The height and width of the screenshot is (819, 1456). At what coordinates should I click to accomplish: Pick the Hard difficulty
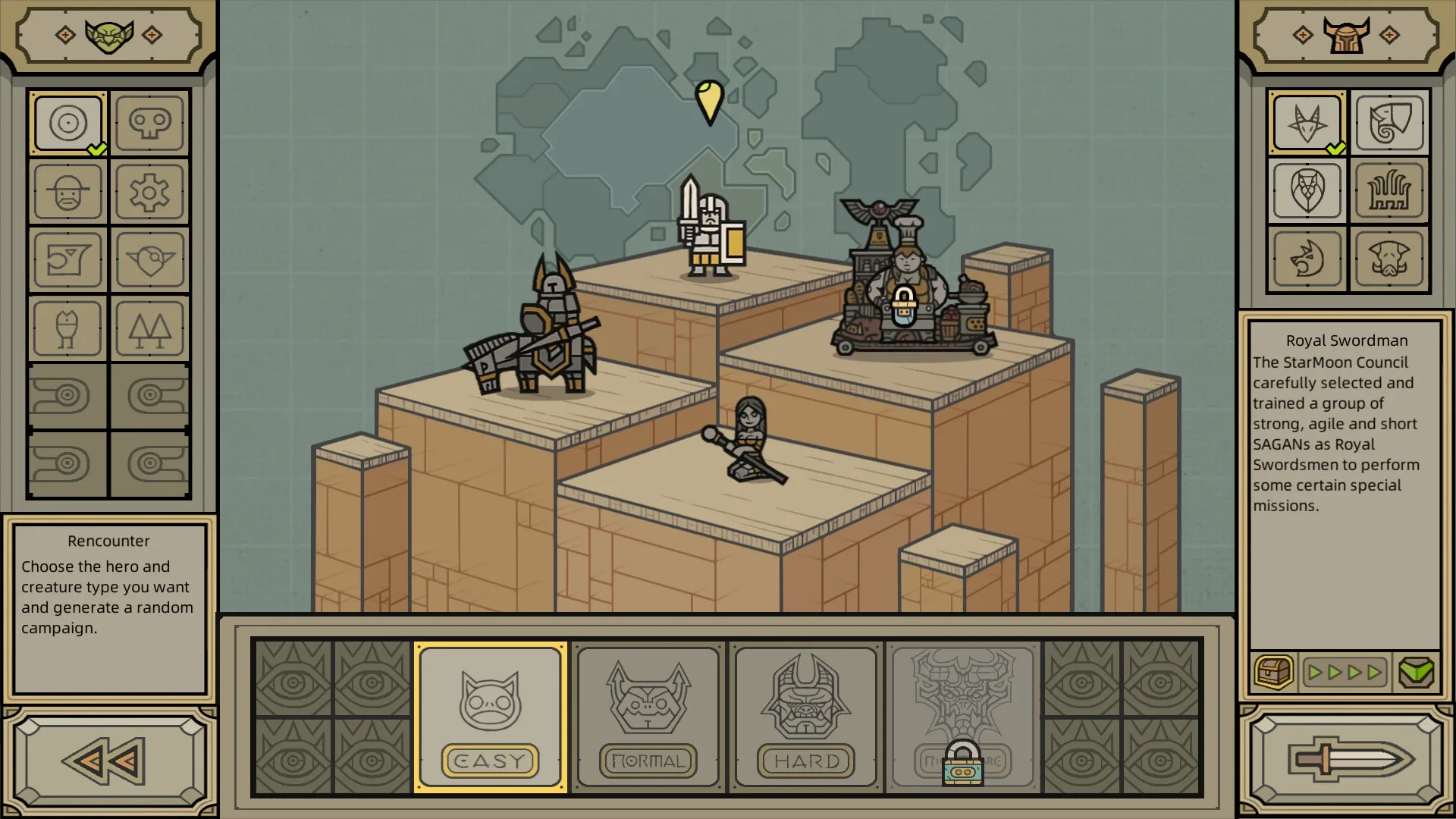[x=806, y=717]
